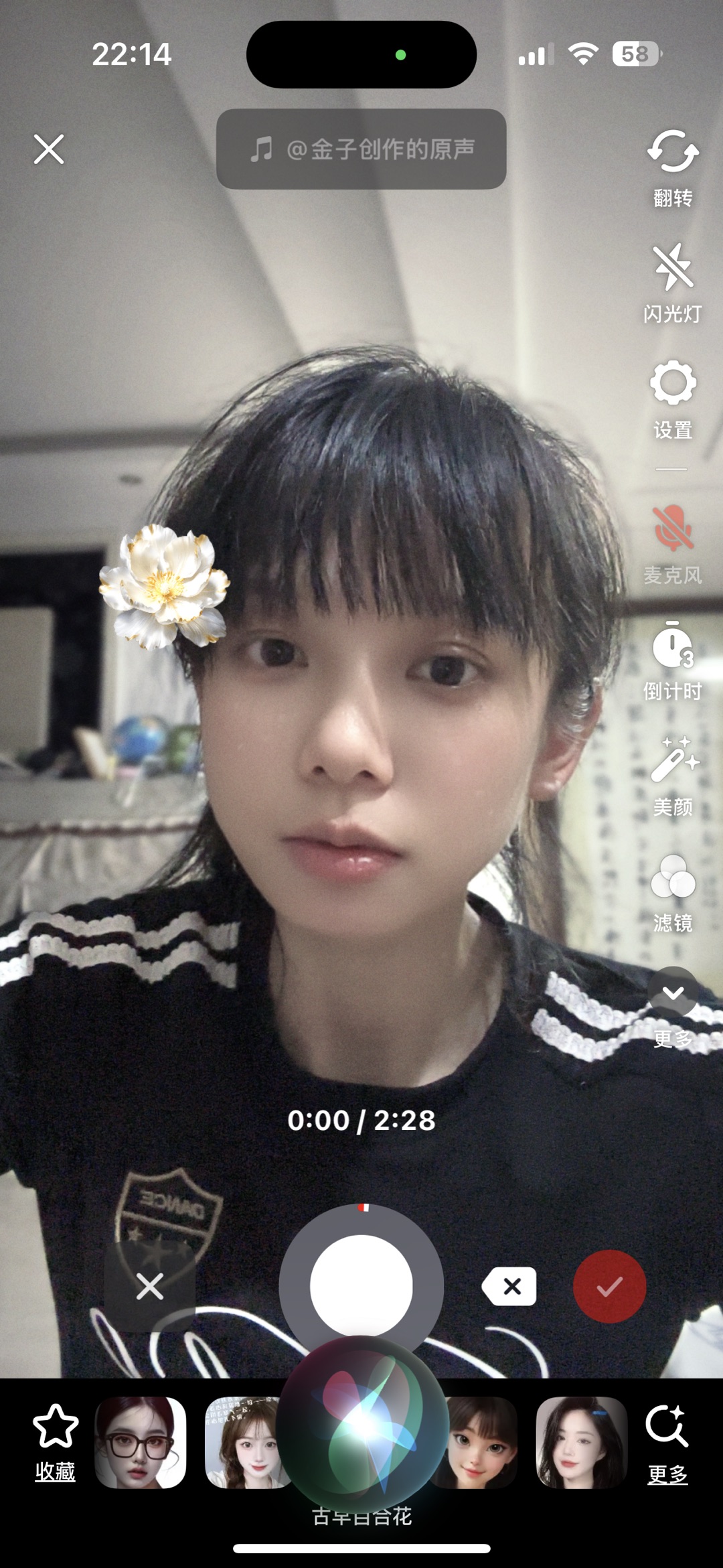Close the camera recording screen

tap(49, 149)
